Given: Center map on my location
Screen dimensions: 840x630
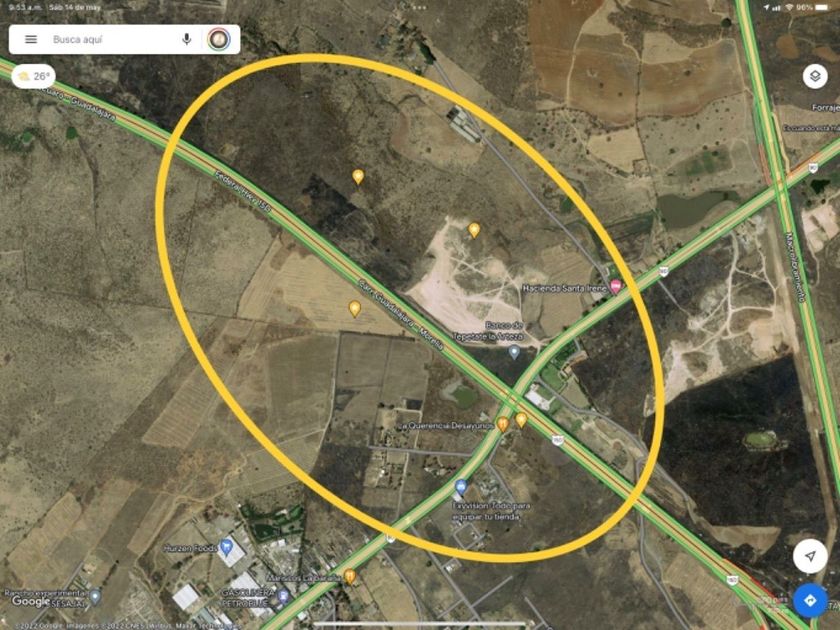Looking at the screenshot, I should click(810, 556).
